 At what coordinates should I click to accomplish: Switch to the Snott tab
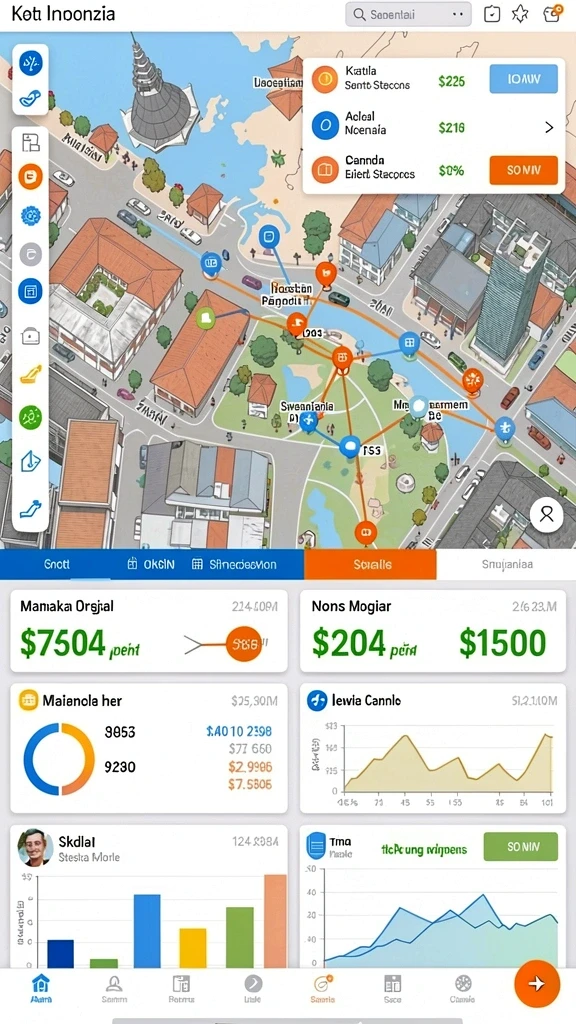point(56,564)
